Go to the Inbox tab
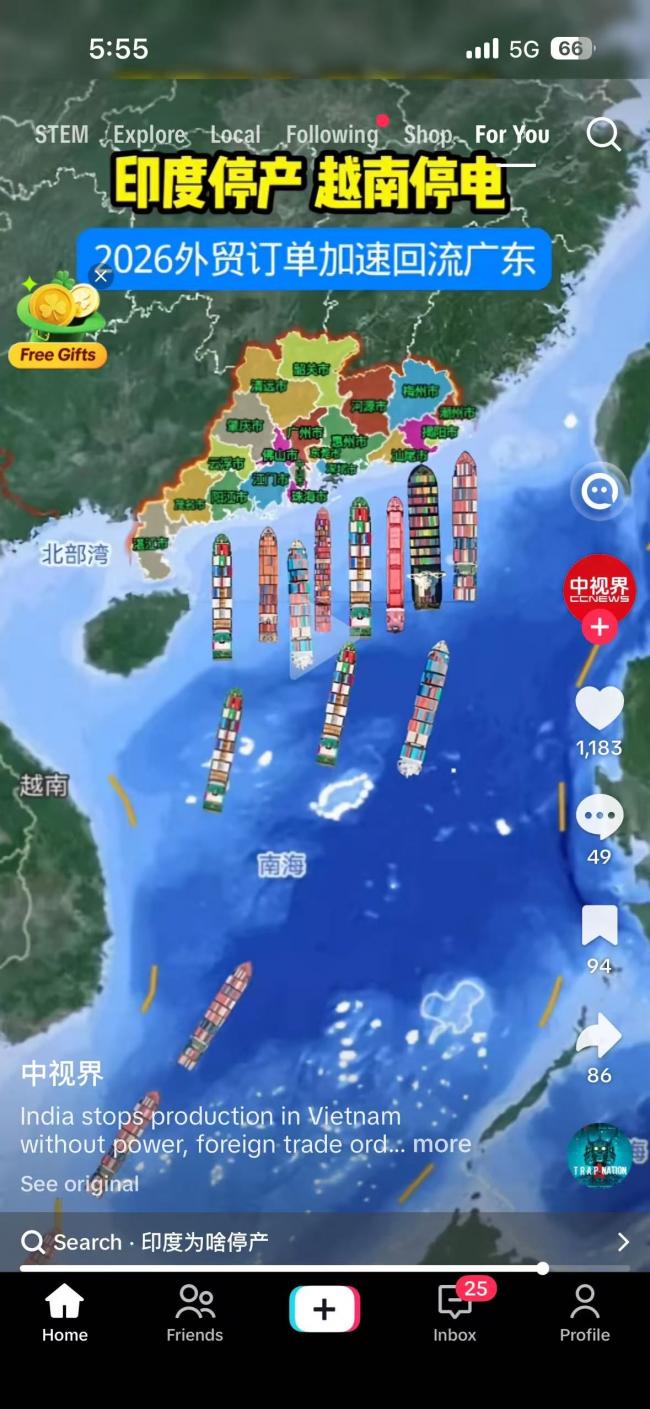The height and width of the screenshot is (1409, 650). (455, 1310)
